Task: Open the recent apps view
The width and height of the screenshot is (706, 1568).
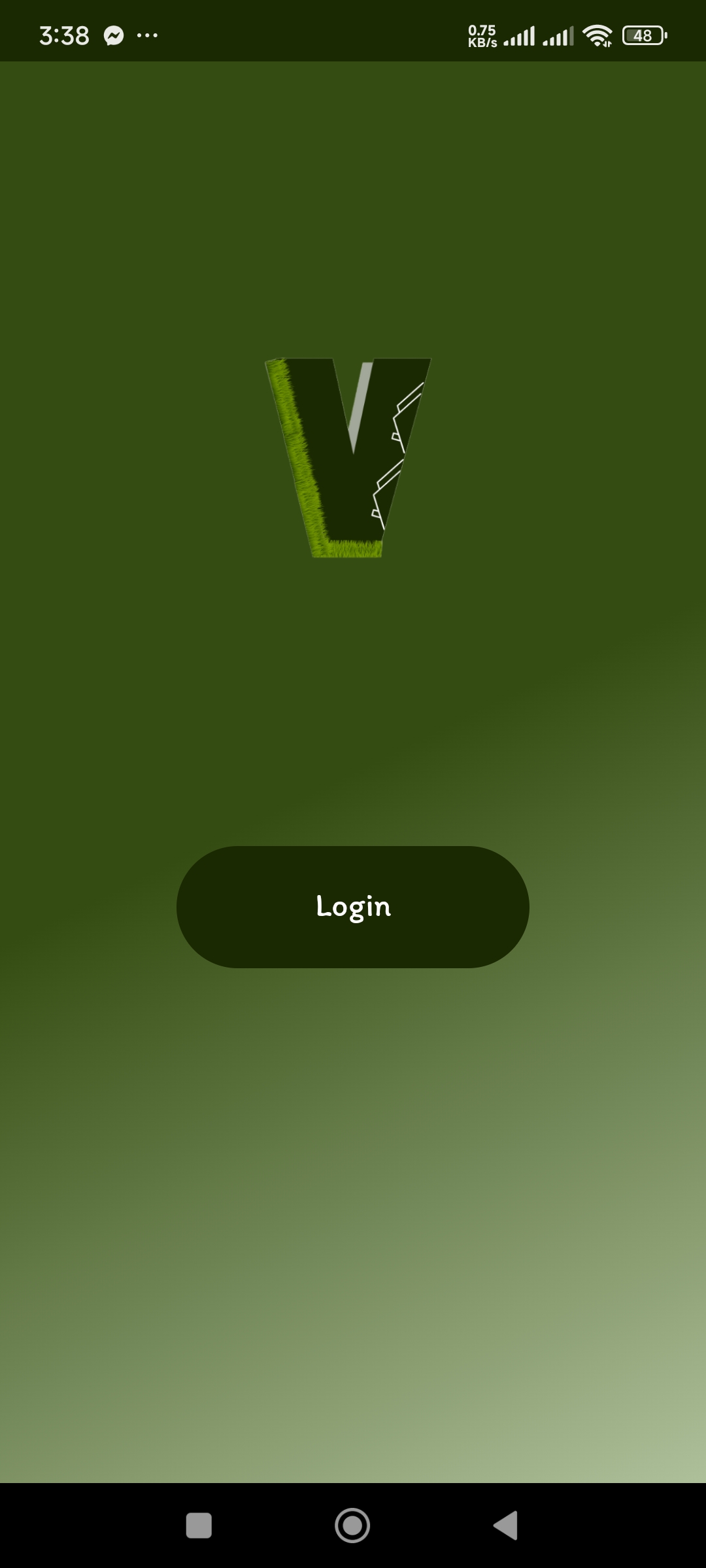Action: 199,1526
